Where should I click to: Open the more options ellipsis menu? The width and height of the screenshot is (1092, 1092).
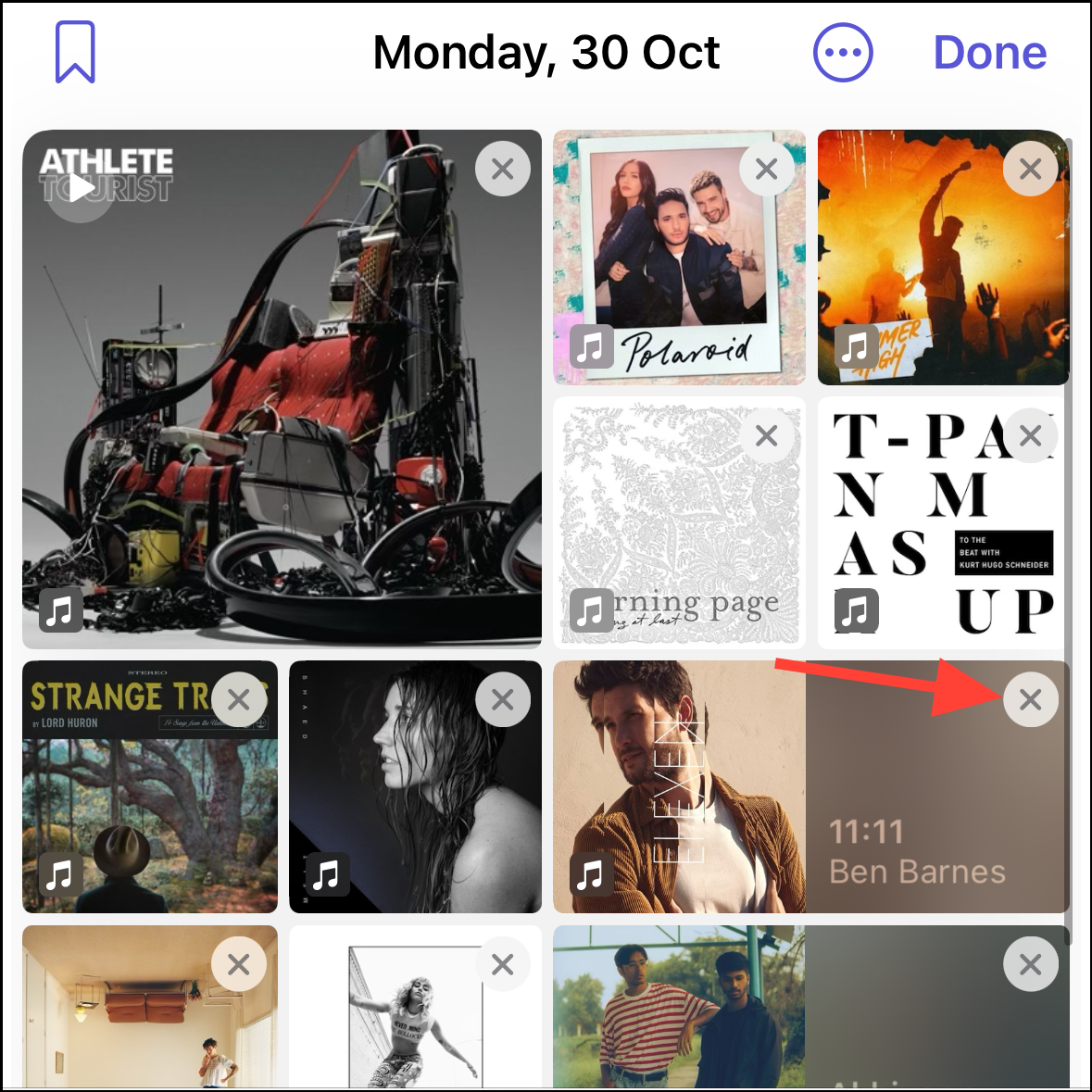pyautogui.click(x=842, y=53)
